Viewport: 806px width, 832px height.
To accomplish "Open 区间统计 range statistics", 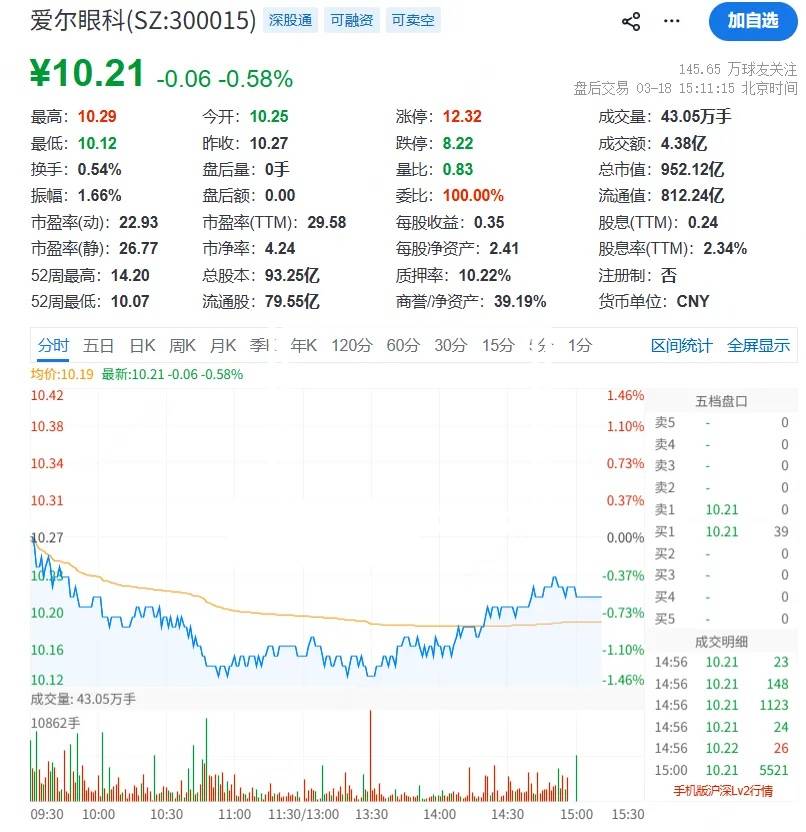I will pos(682,346).
